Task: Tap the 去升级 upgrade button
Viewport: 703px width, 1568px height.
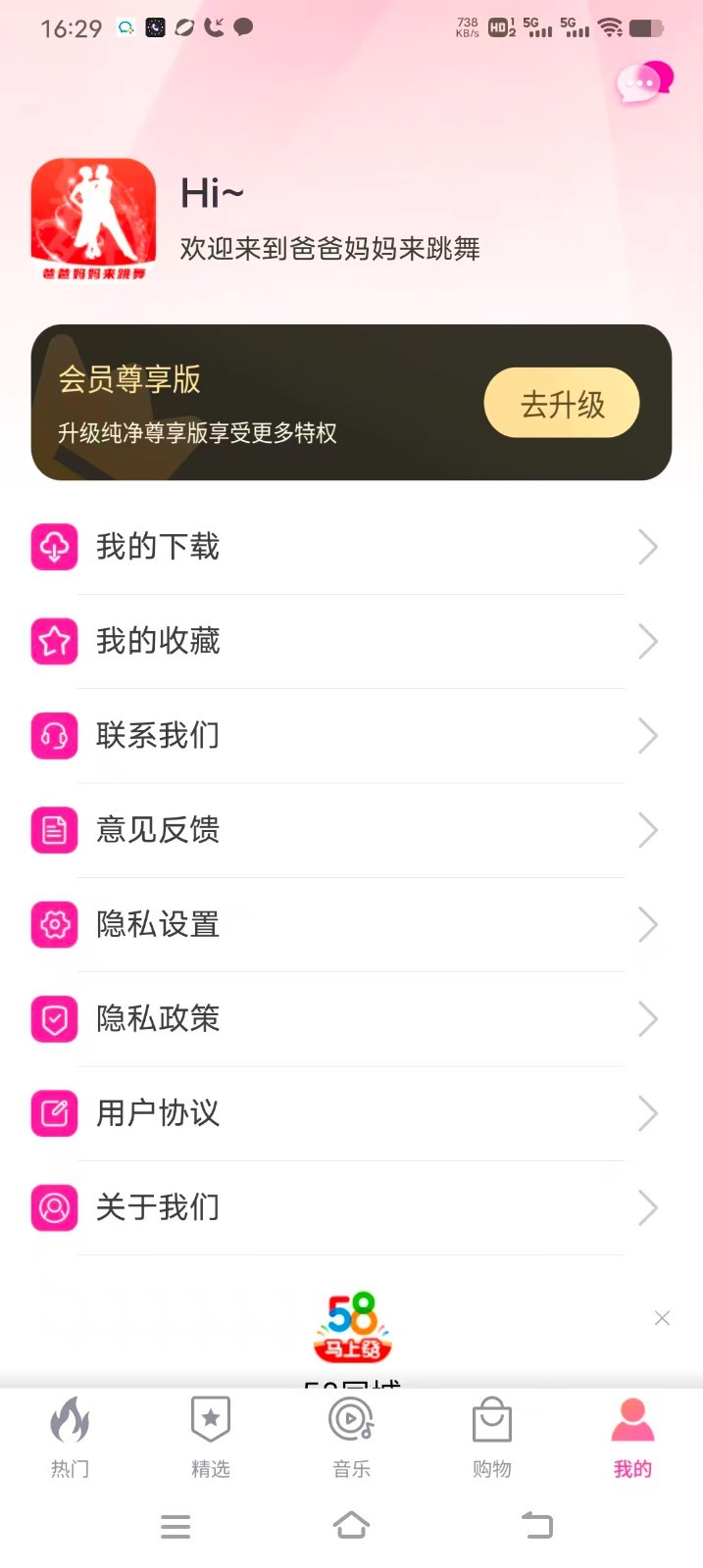Action: coord(562,403)
